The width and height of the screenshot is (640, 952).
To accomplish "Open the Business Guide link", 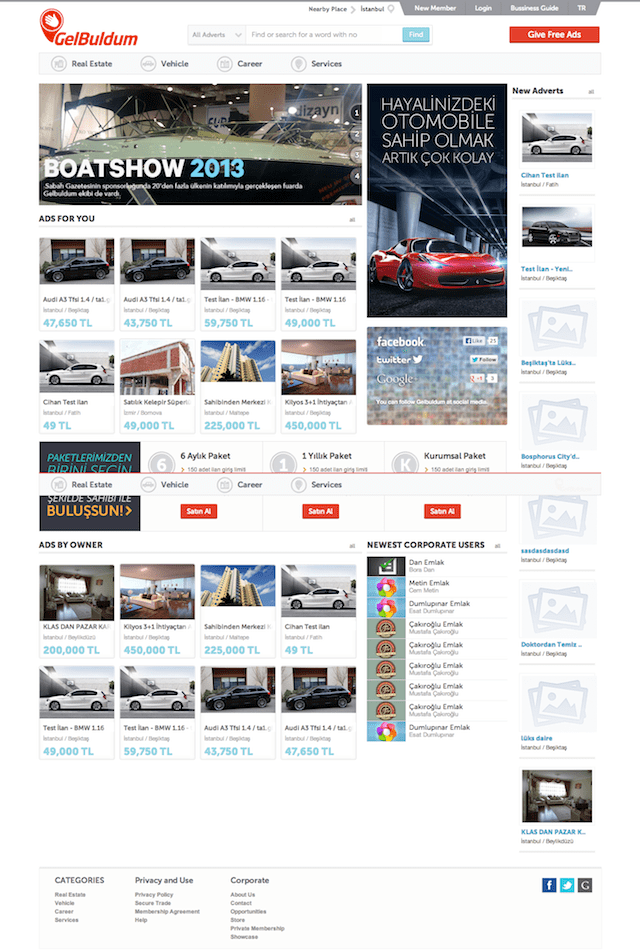I will coord(534,8).
